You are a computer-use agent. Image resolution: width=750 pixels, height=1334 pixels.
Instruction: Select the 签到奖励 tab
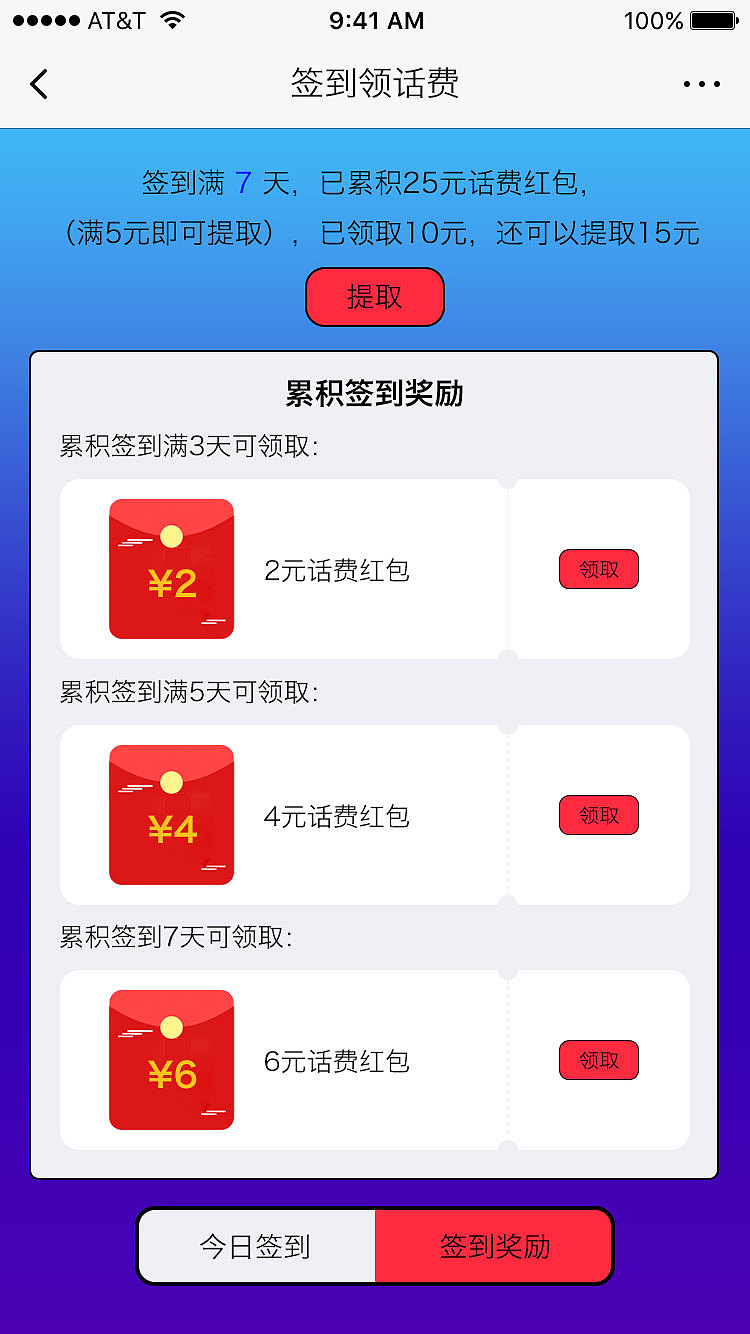[x=493, y=1245]
